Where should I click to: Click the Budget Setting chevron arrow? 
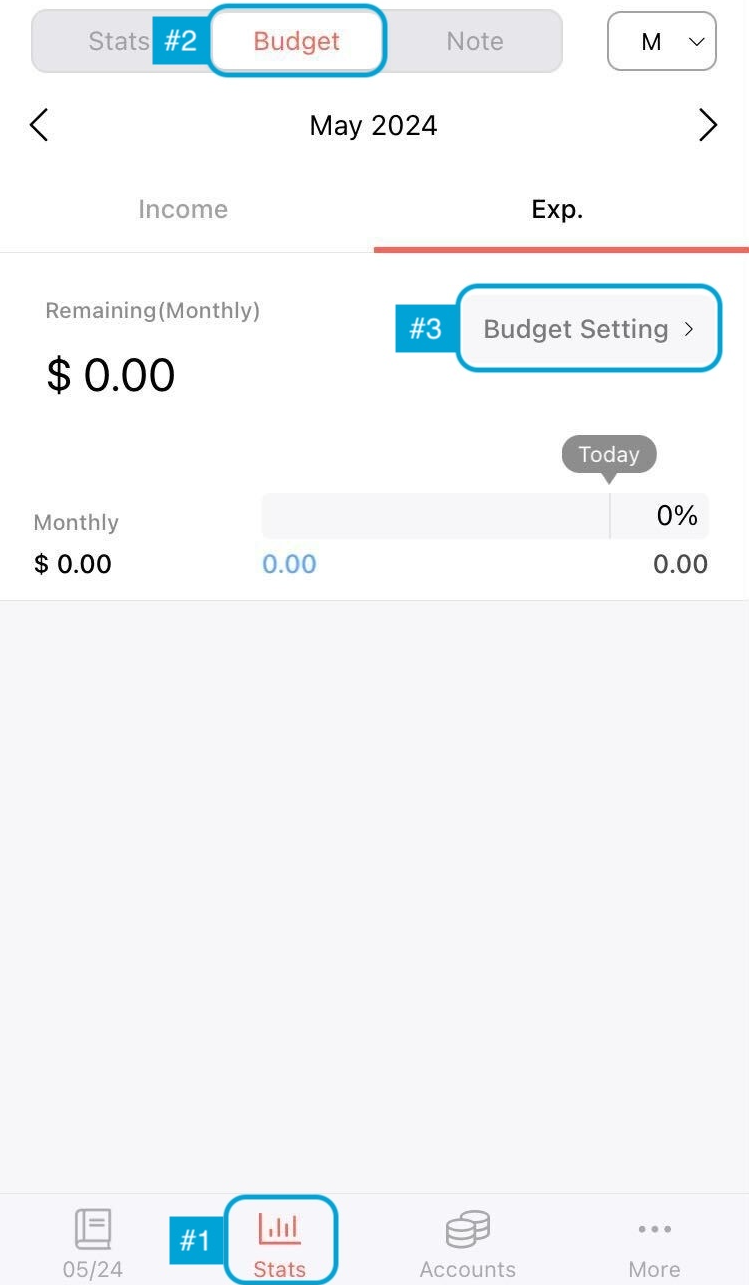[689, 328]
